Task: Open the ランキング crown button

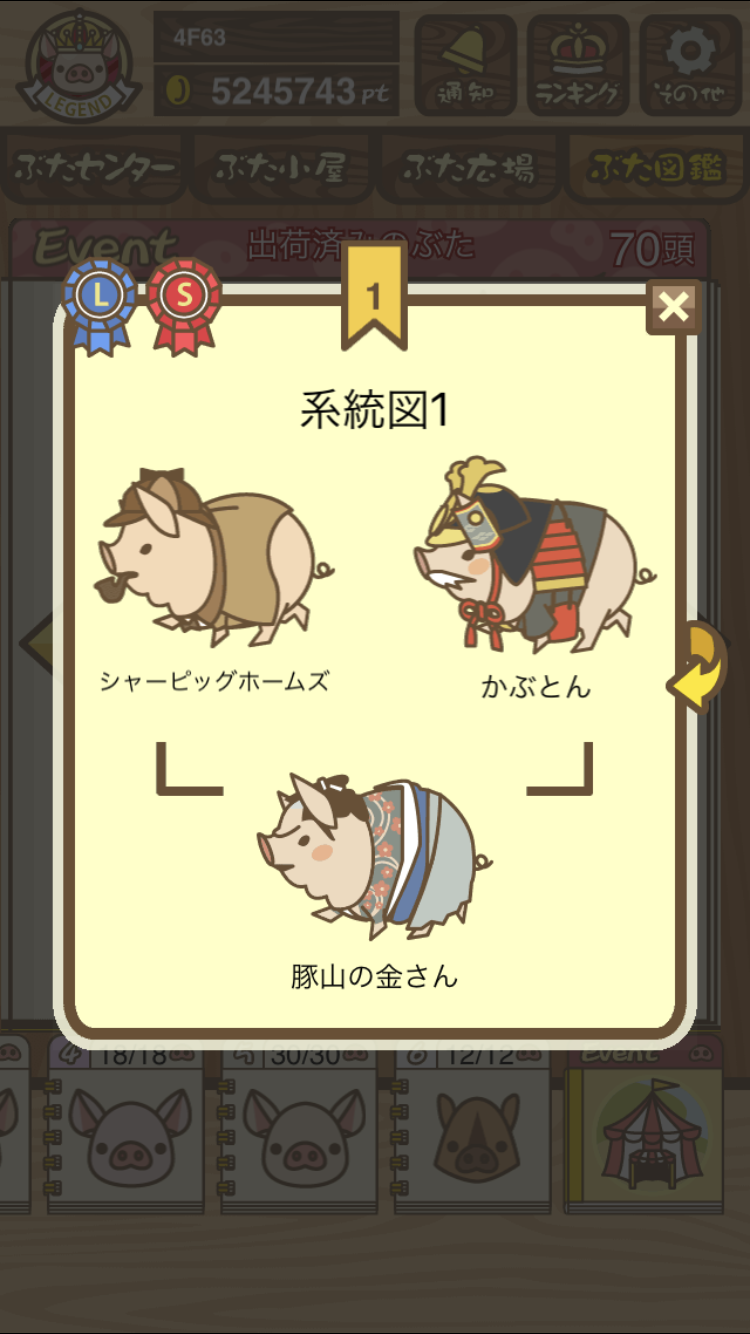Action: coord(578,64)
